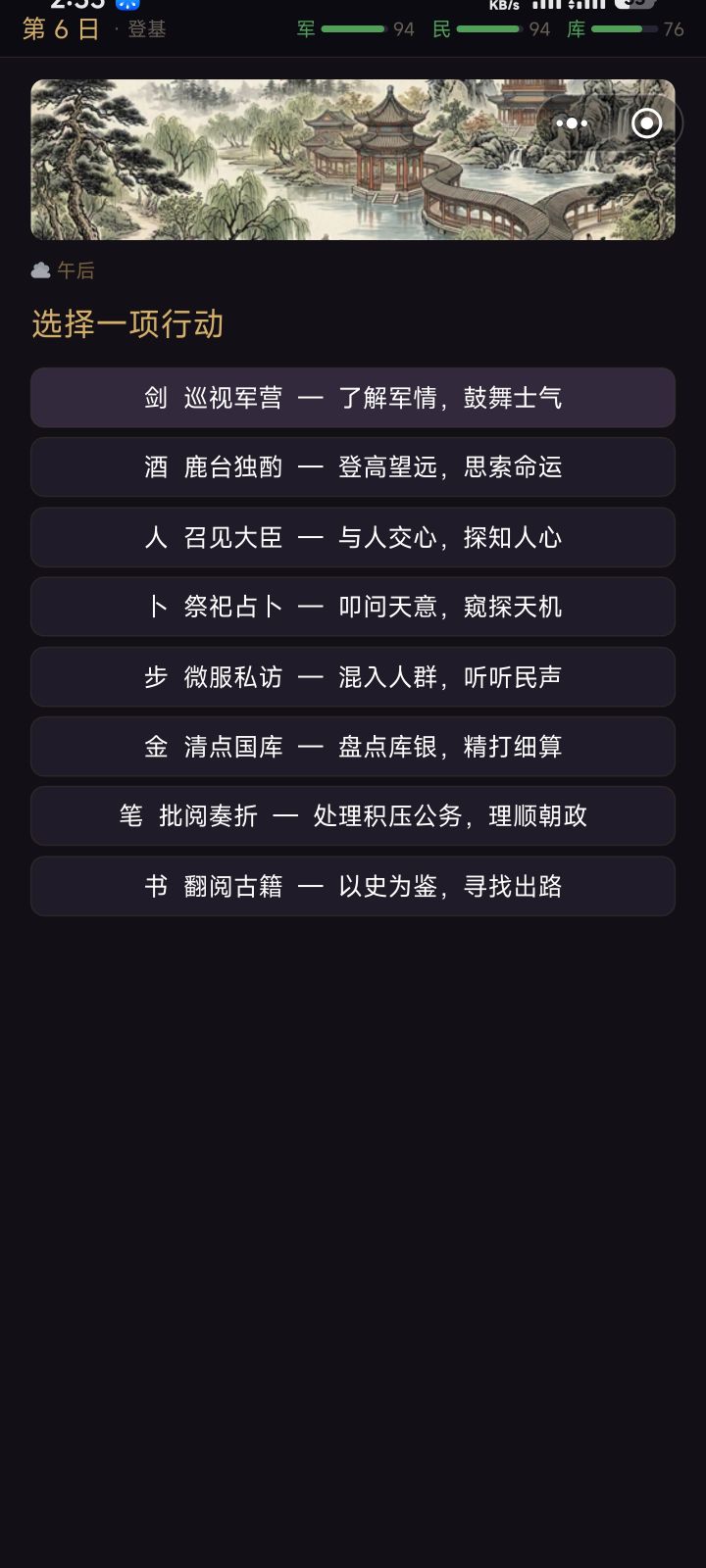The height and width of the screenshot is (1568, 706).
Task: Choose 祭祀占卜 to perform divination
Action: point(353,607)
